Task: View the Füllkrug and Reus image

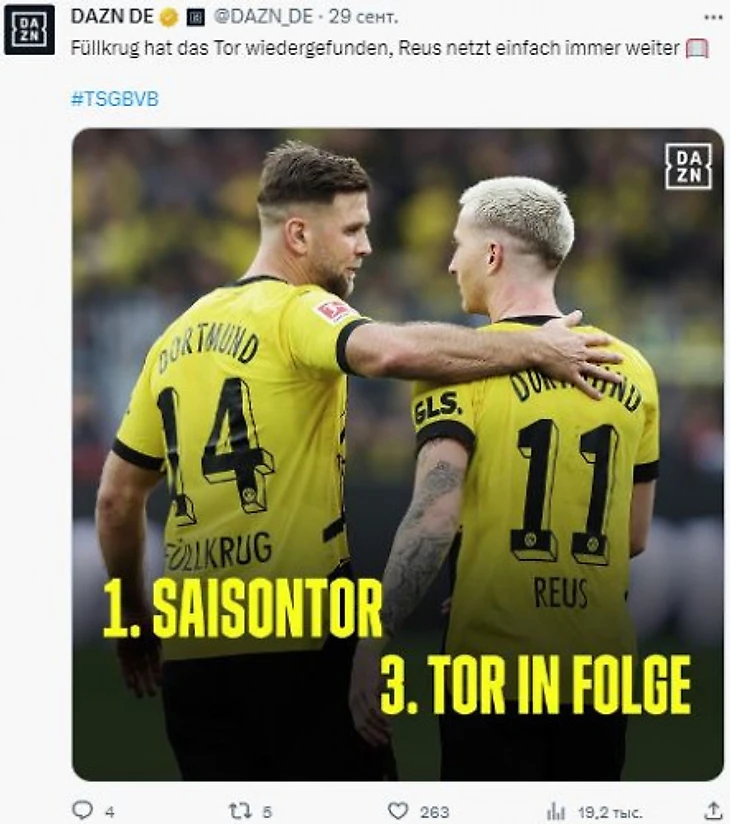Action: (x=397, y=454)
